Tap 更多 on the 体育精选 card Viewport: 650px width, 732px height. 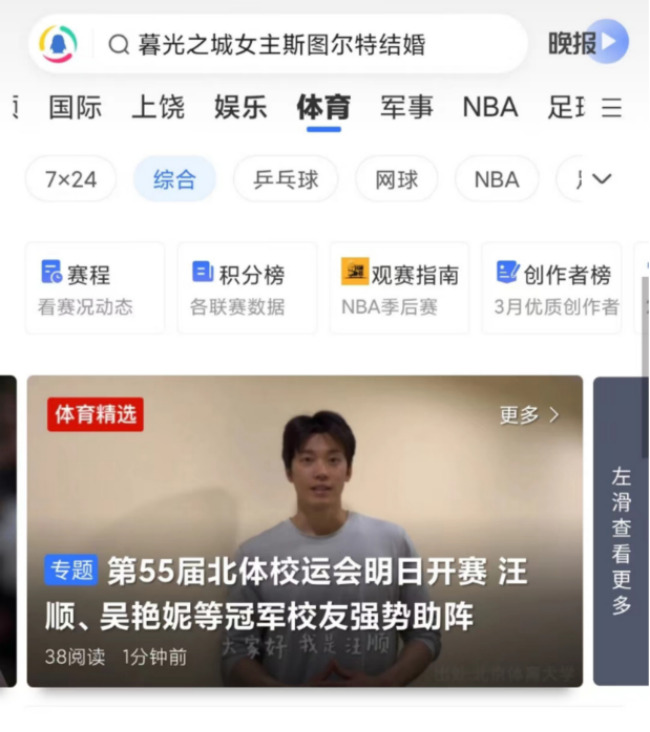click(530, 414)
